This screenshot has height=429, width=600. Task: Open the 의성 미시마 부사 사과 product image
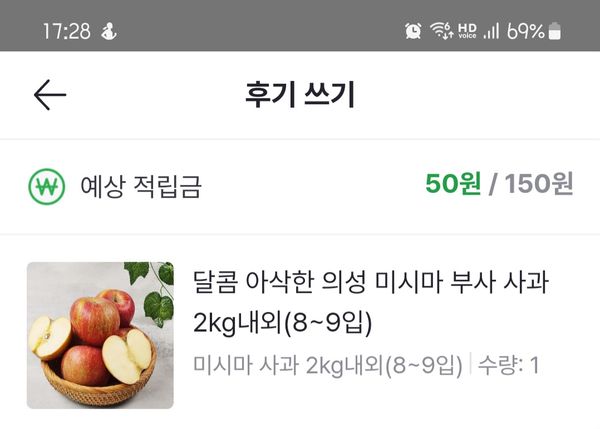[100, 335]
